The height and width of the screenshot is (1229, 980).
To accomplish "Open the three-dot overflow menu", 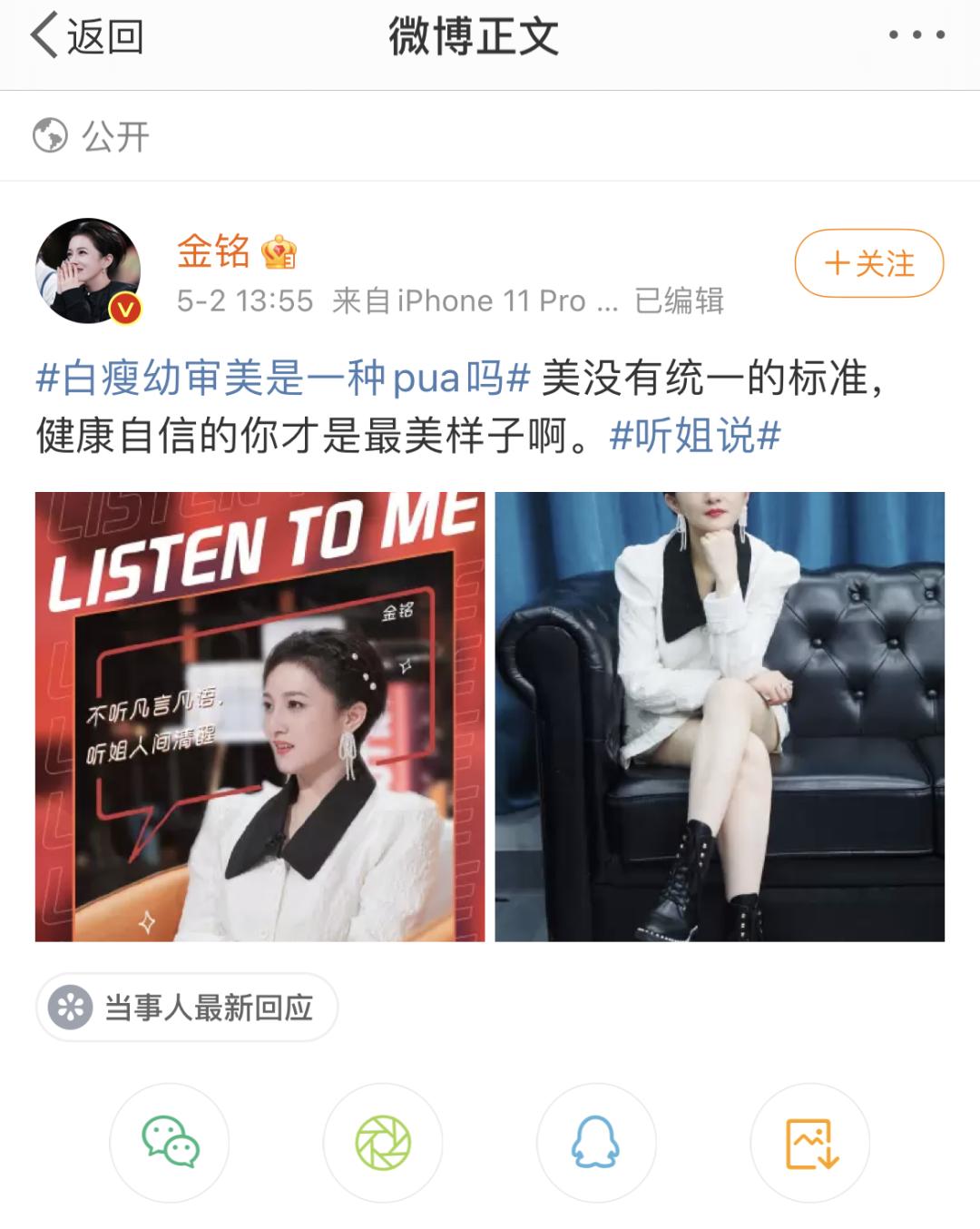I will [916, 36].
